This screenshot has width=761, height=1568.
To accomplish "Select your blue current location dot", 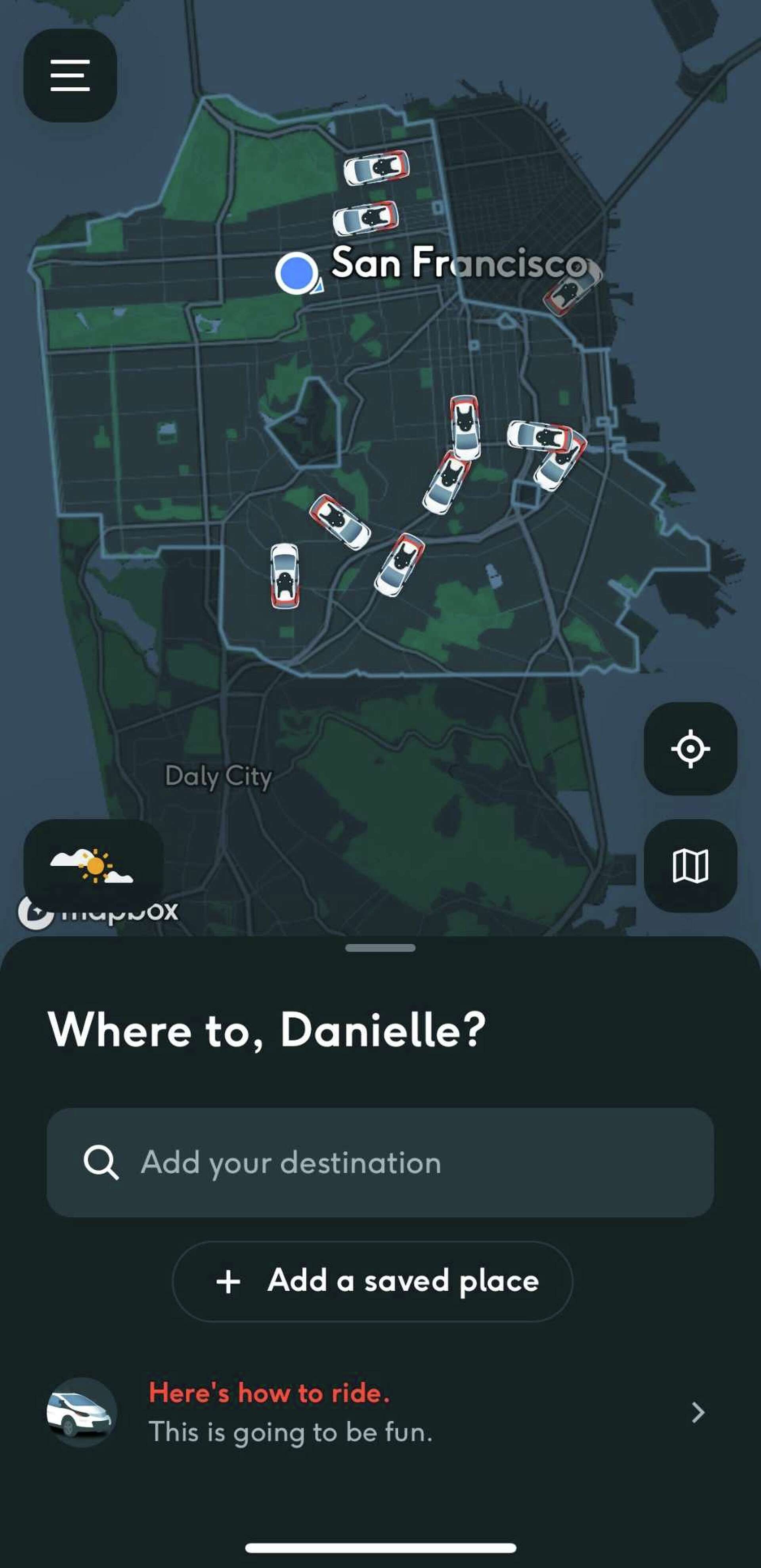I will (x=296, y=273).
